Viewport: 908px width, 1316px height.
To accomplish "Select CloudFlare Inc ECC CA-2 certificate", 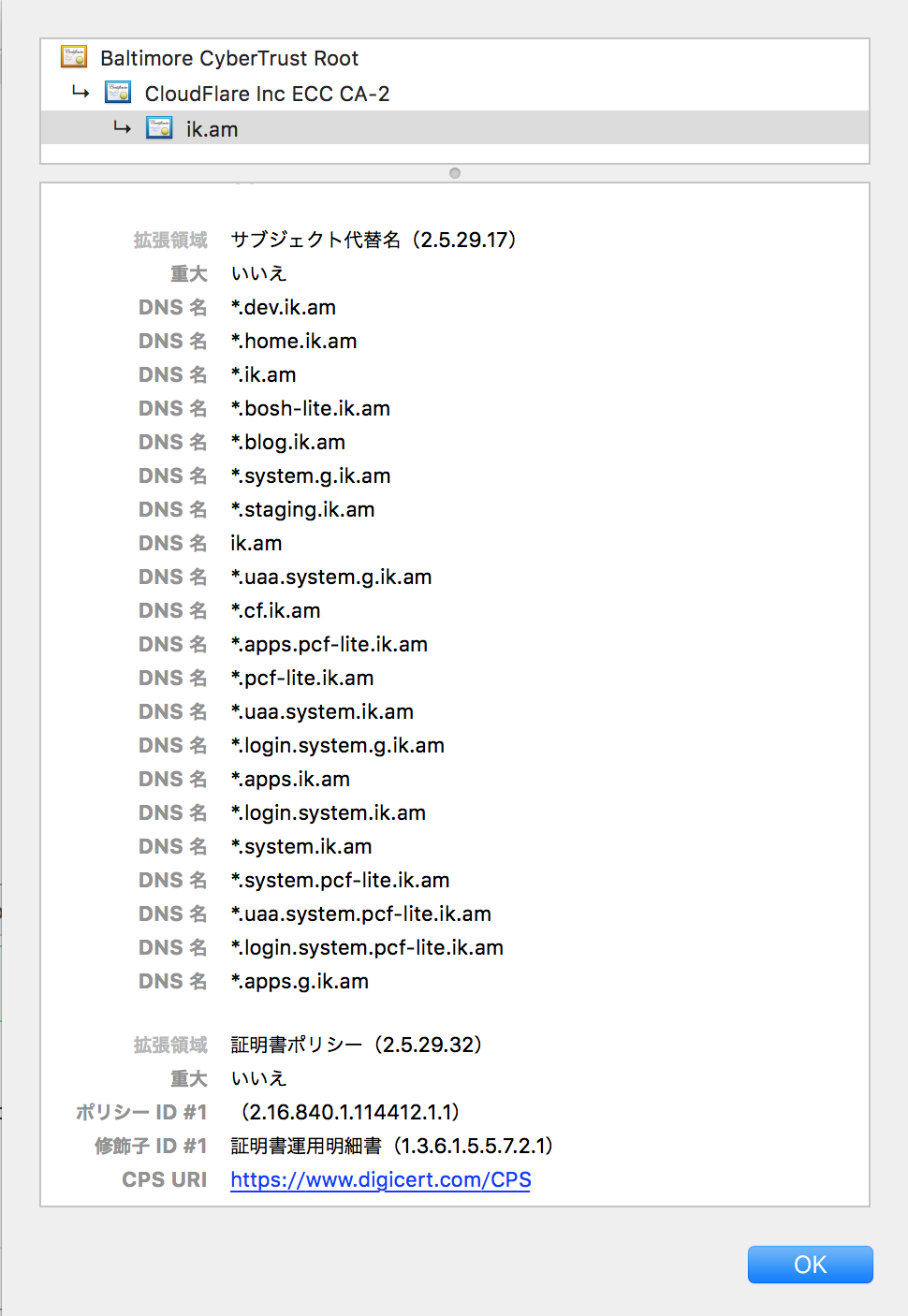I will [266, 94].
